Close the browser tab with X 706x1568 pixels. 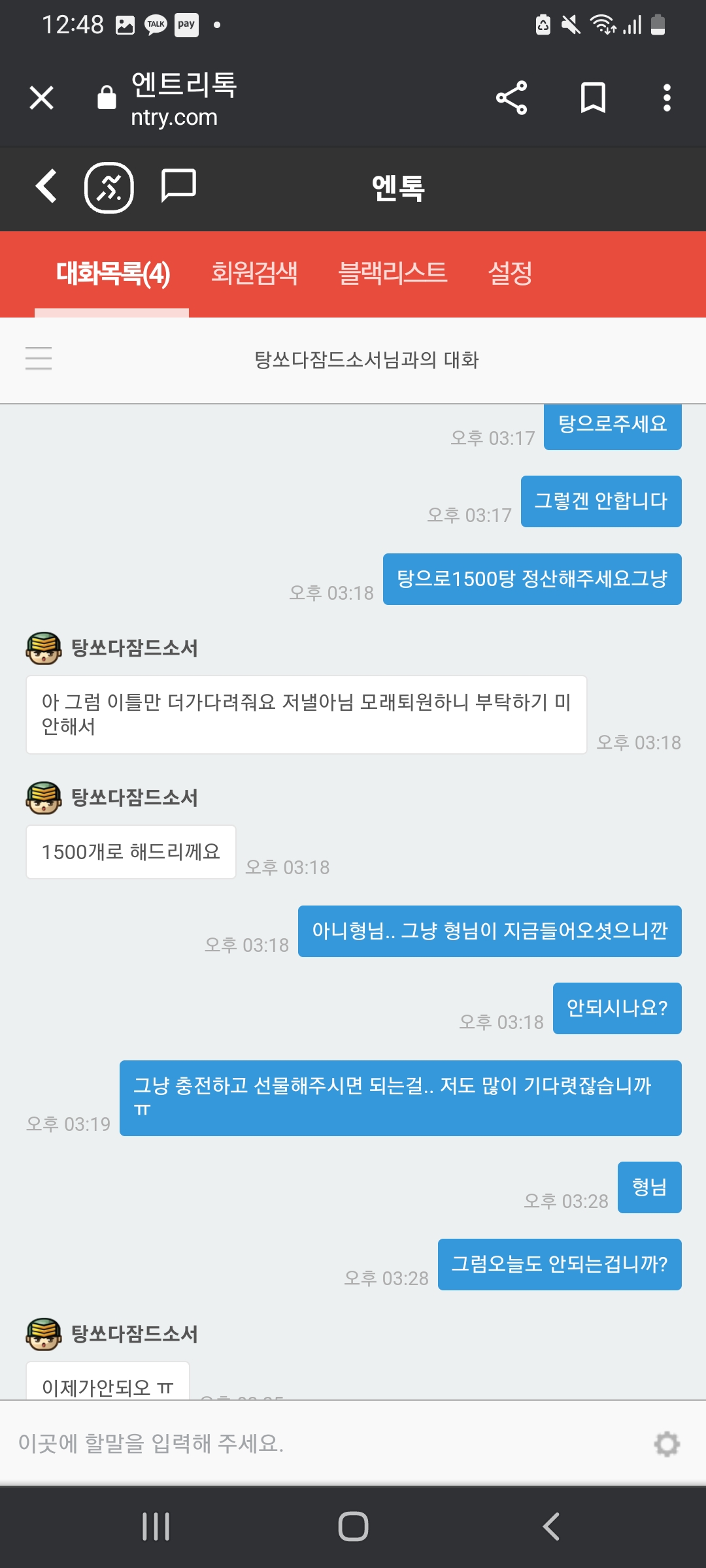point(41,99)
